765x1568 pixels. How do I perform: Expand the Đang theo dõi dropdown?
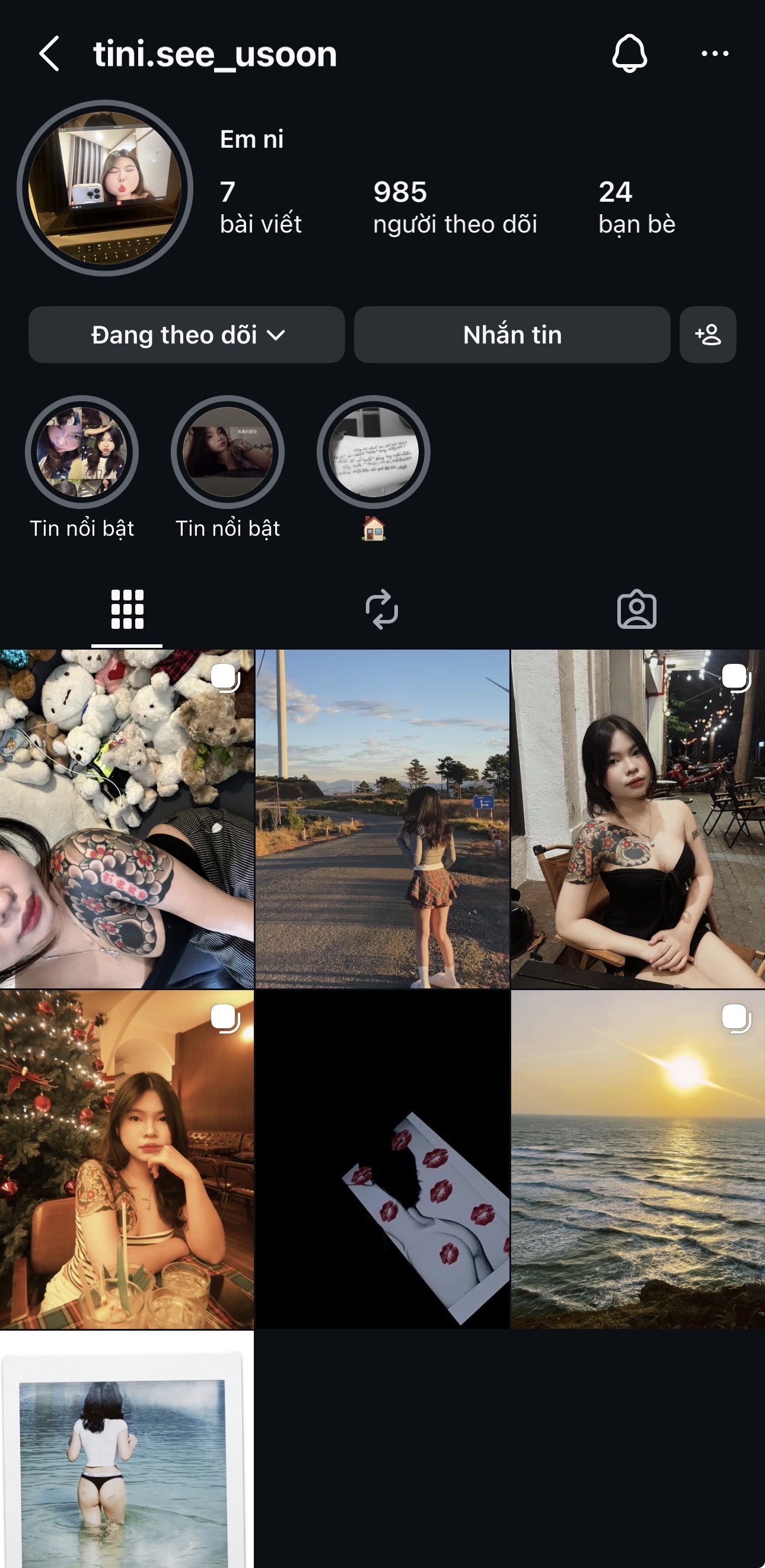point(187,335)
